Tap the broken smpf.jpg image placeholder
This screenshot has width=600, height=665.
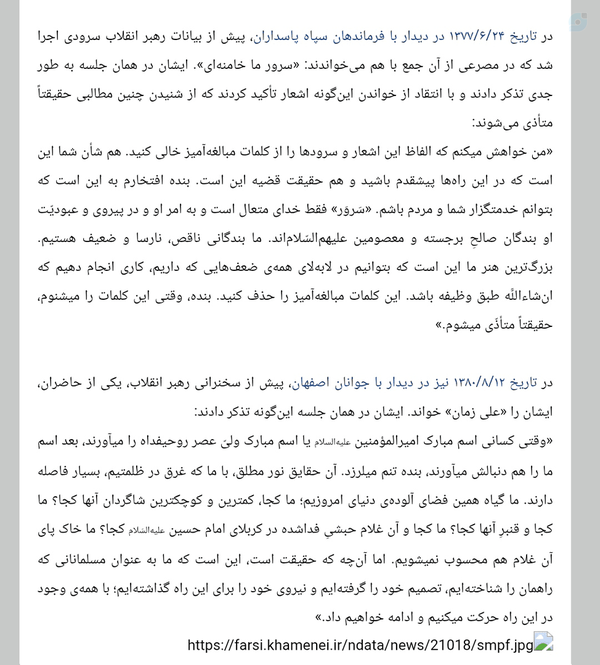(544, 641)
